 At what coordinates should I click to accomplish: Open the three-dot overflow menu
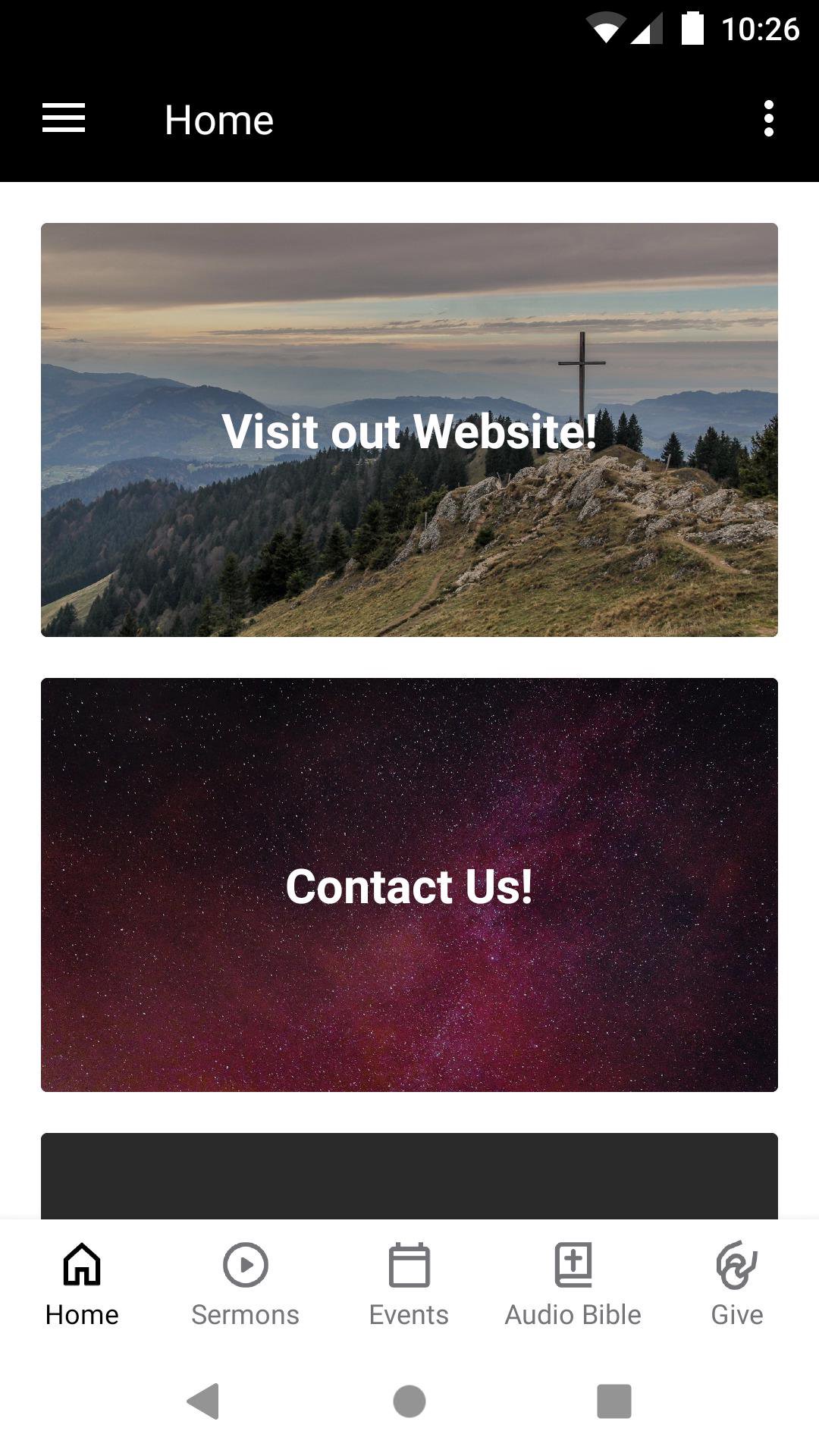pyautogui.click(x=768, y=119)
